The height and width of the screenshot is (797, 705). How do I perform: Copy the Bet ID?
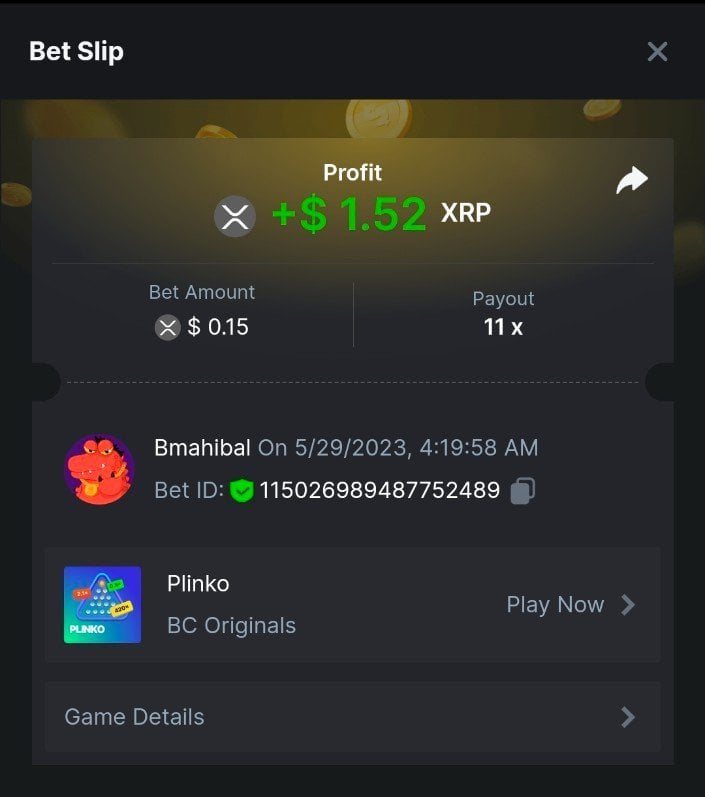[523, 491]
